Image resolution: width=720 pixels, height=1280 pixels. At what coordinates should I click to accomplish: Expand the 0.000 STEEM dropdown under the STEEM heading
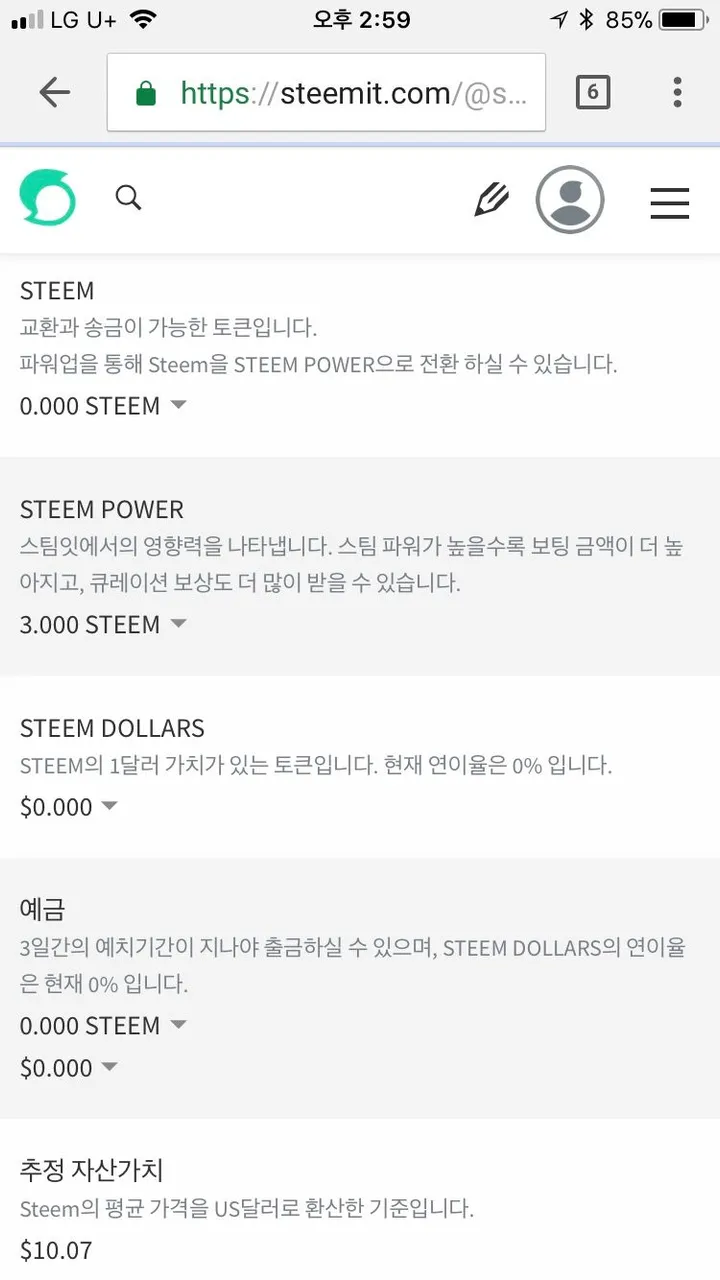[x=103, y=406]
